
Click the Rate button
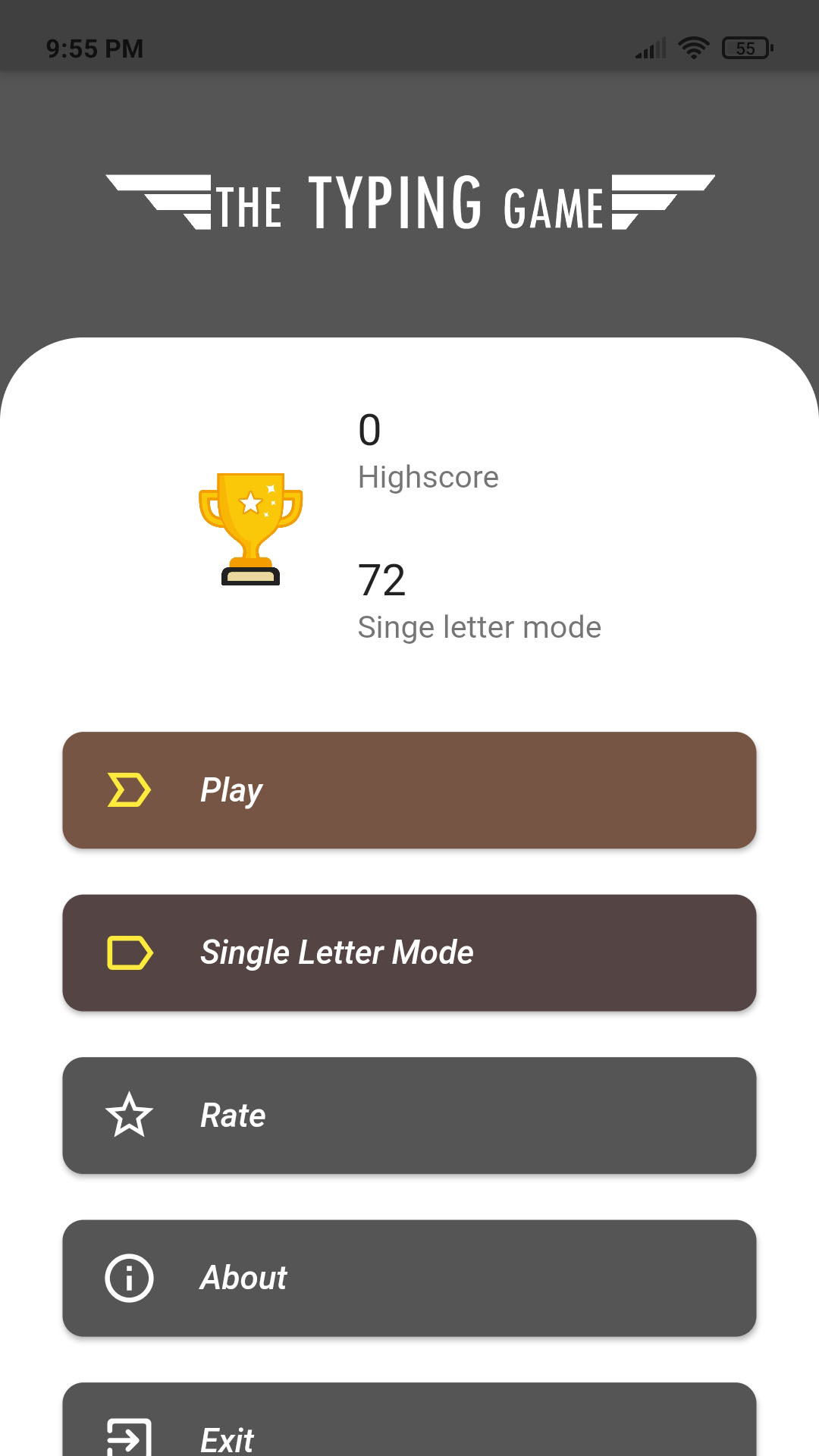409,1115
